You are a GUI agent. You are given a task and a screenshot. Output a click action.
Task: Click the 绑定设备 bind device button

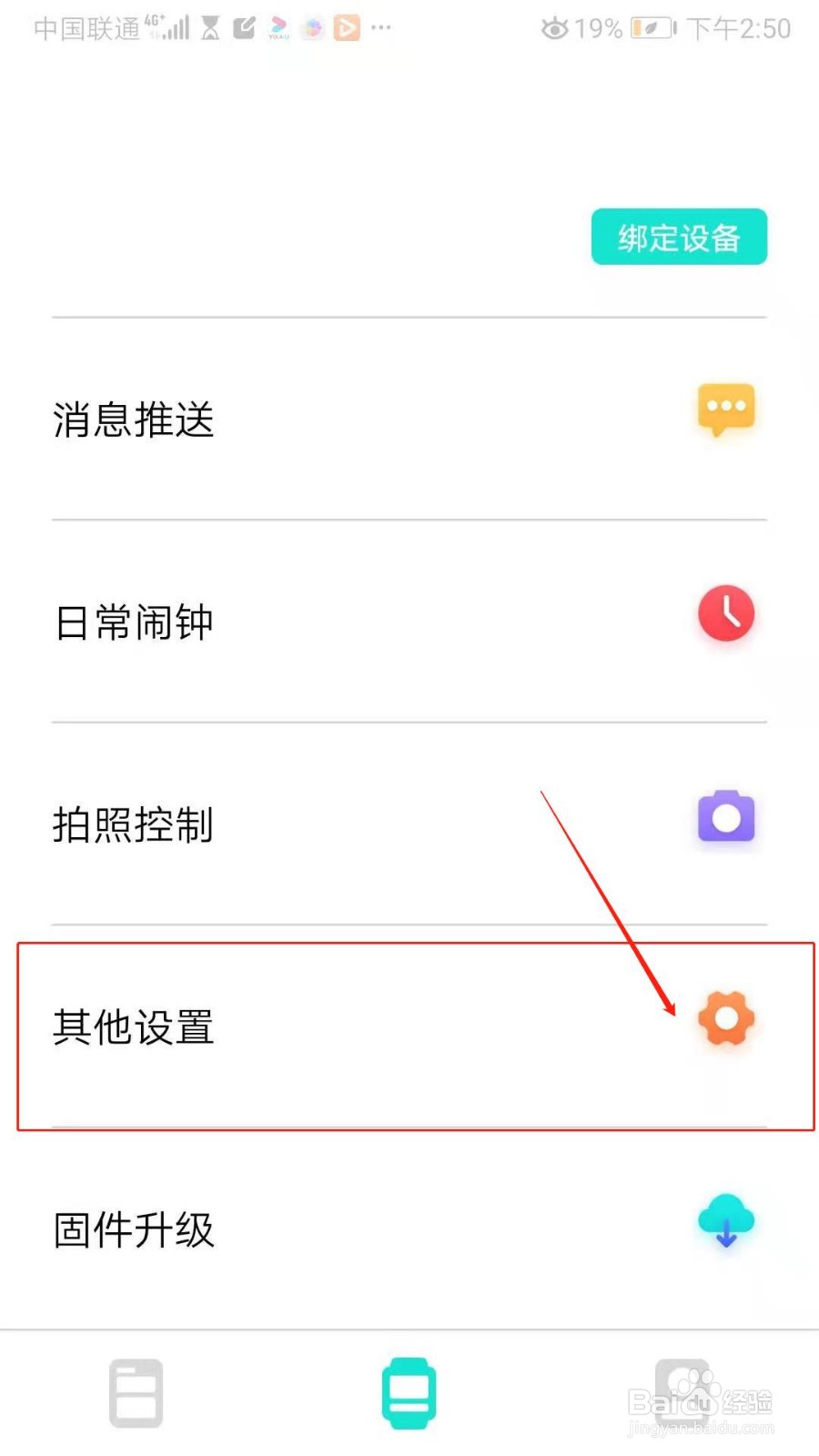point(679,237)
